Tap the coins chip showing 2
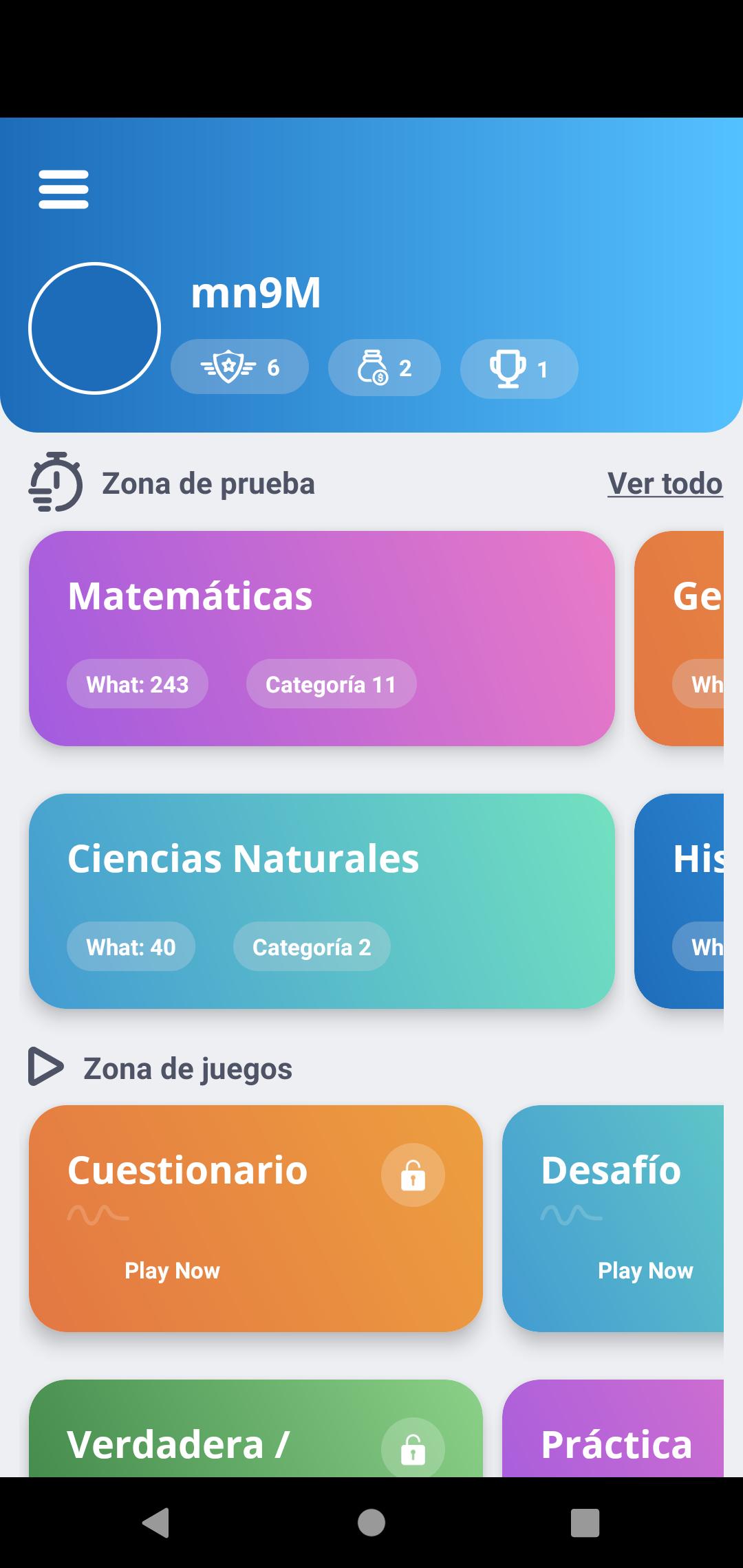This screenshot has height=1568, width=743. tap(384, 367)
